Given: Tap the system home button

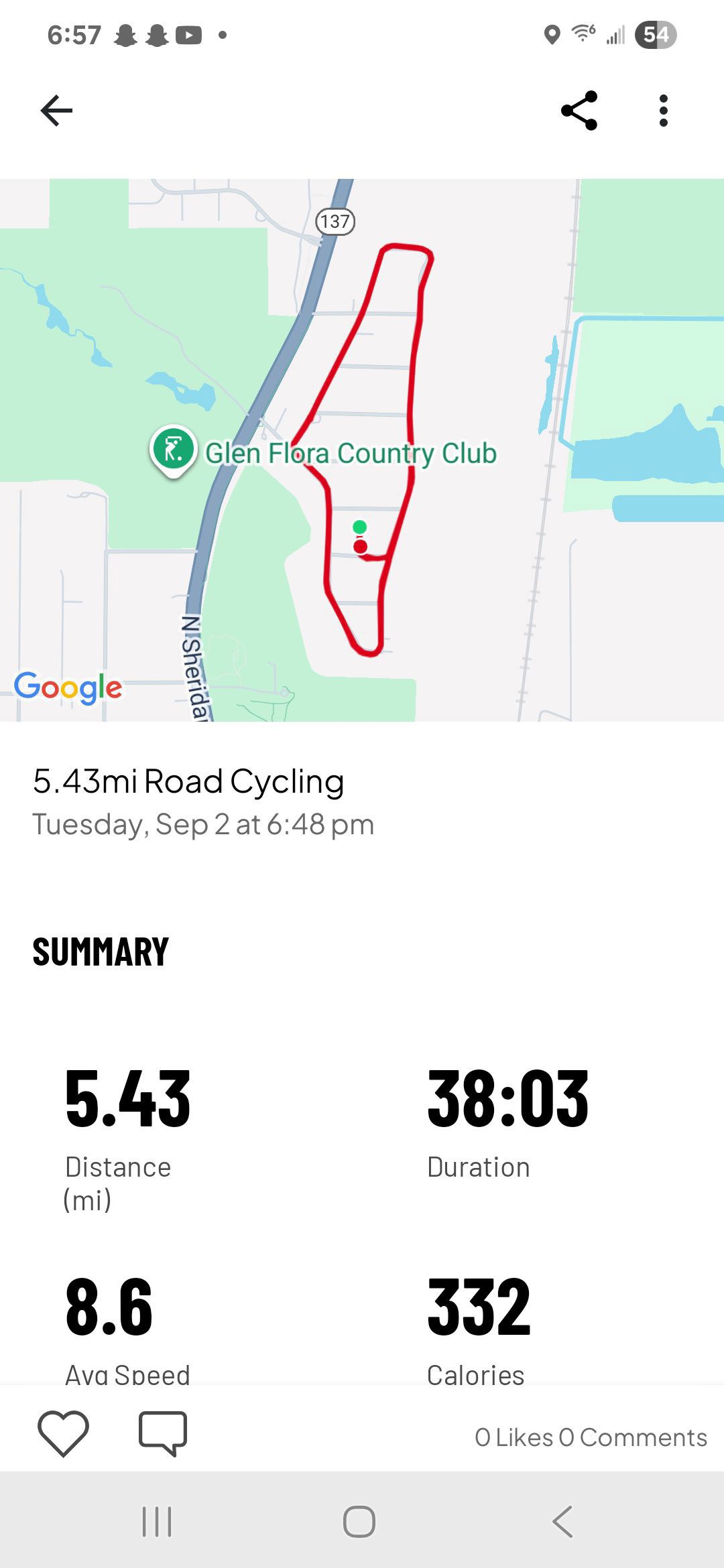Looking at the screenshot, I should coord(359,1521).
